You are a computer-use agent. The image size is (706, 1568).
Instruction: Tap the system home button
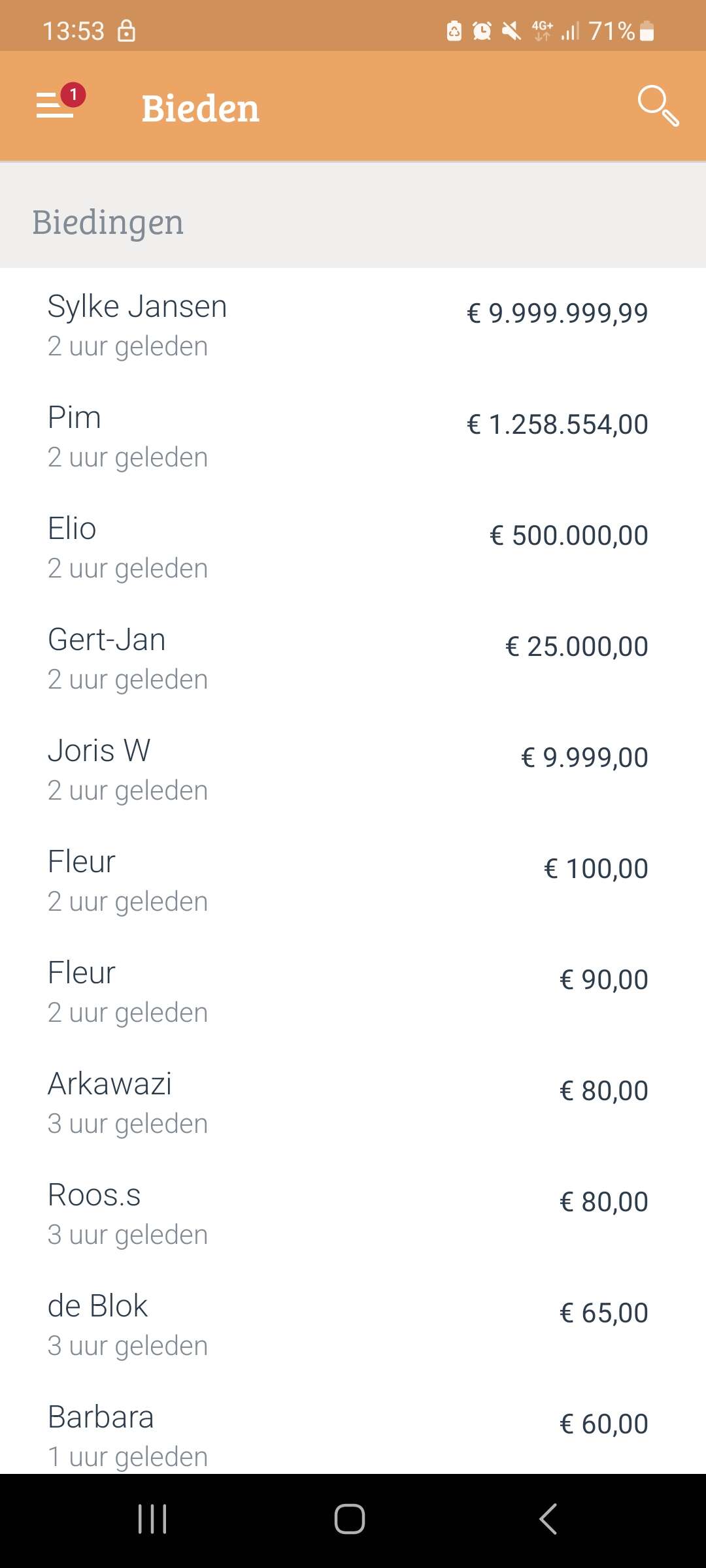[x=350, y=1519]
